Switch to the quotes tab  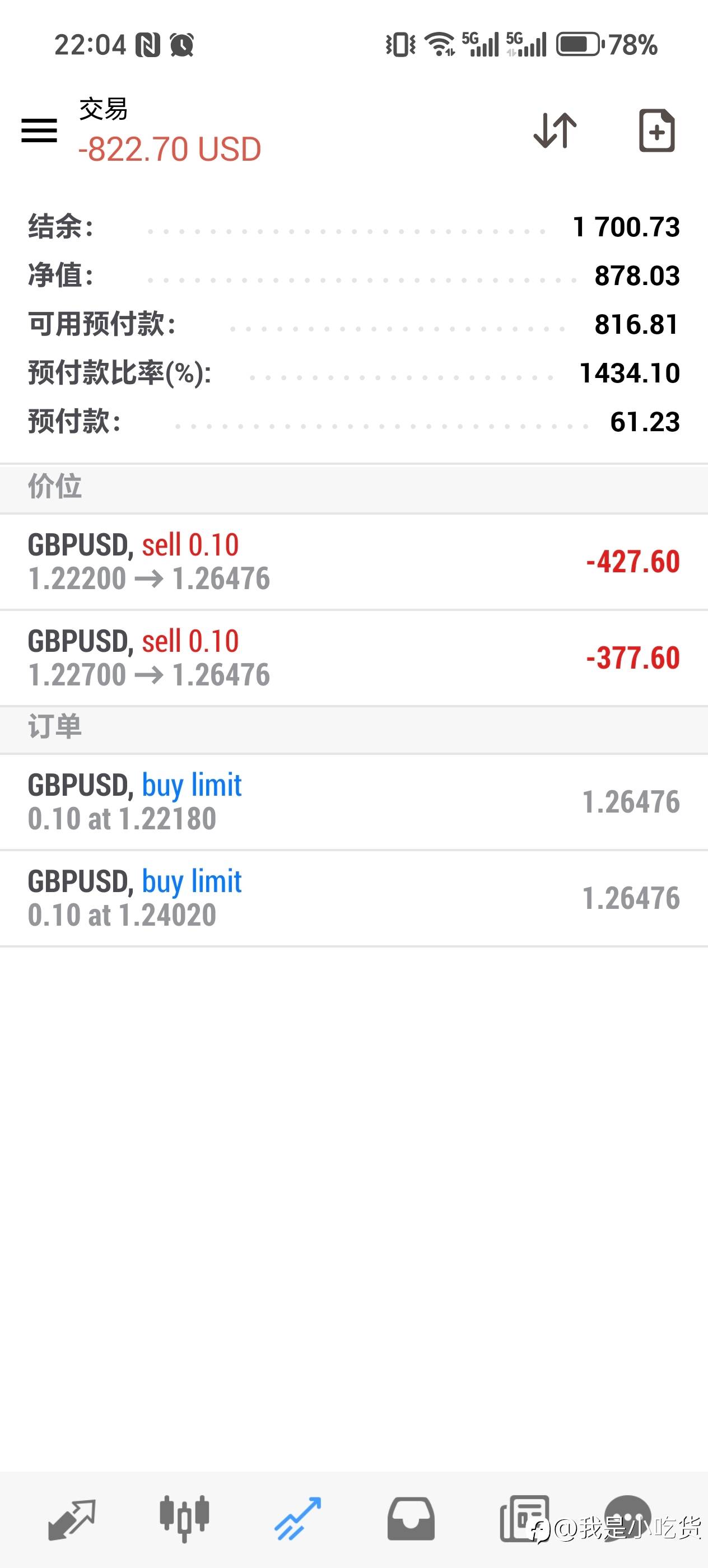72,1519
